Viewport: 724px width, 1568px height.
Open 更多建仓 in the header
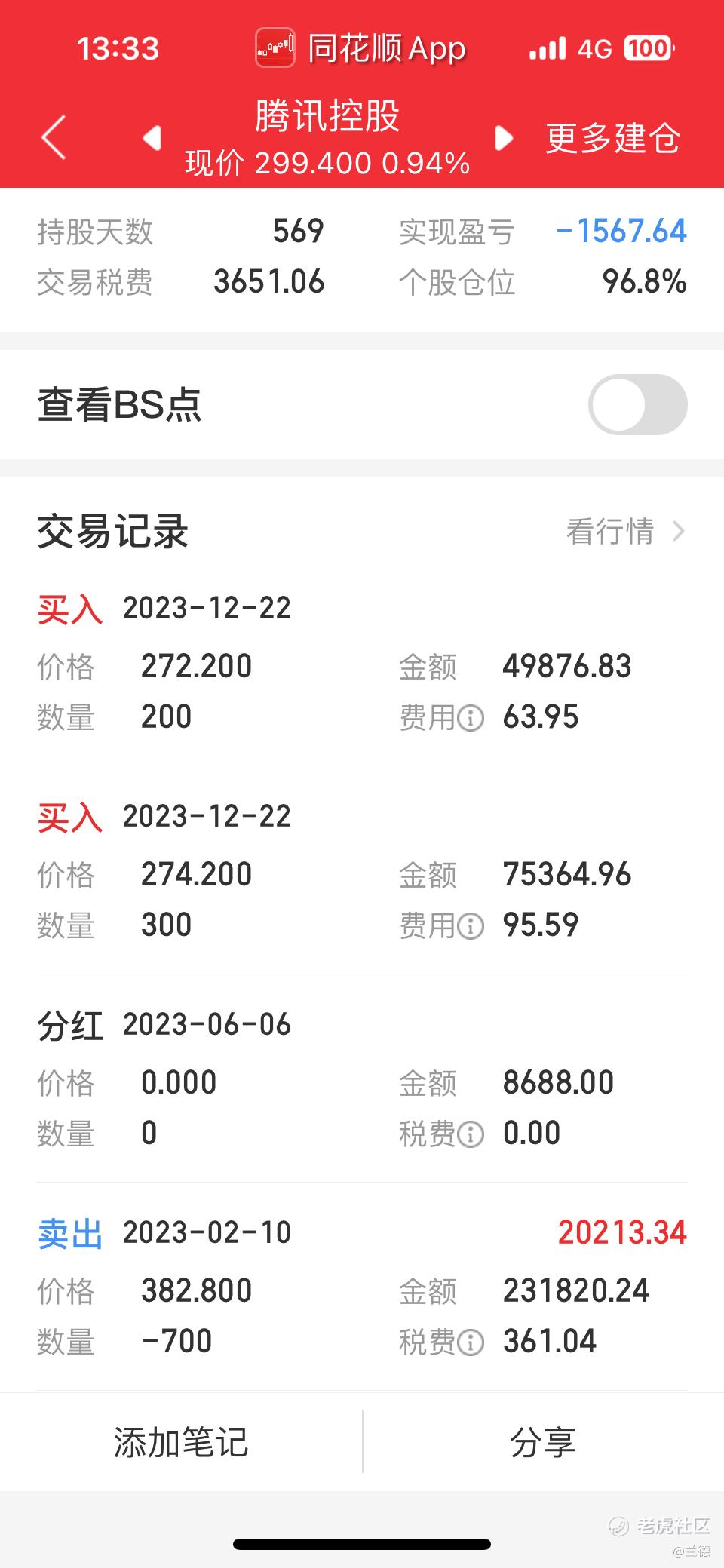613,138
